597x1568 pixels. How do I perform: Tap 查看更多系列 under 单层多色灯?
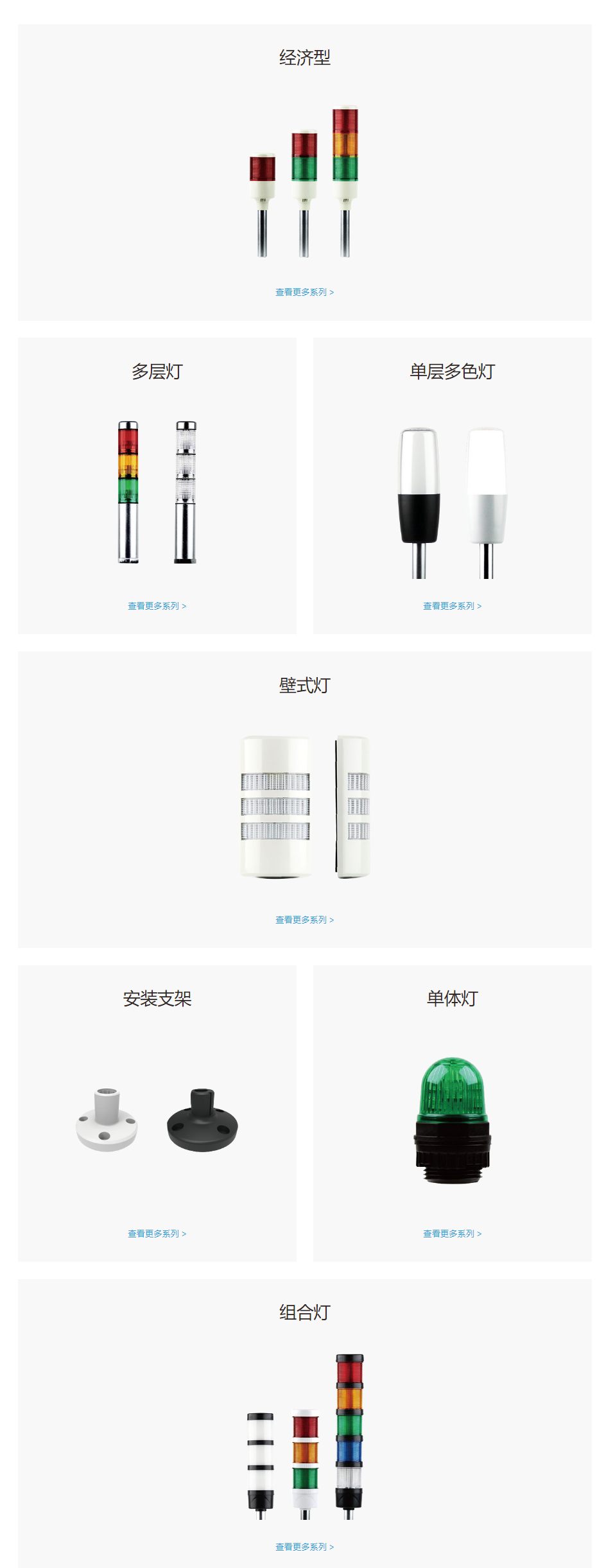(x=452, y=606)
